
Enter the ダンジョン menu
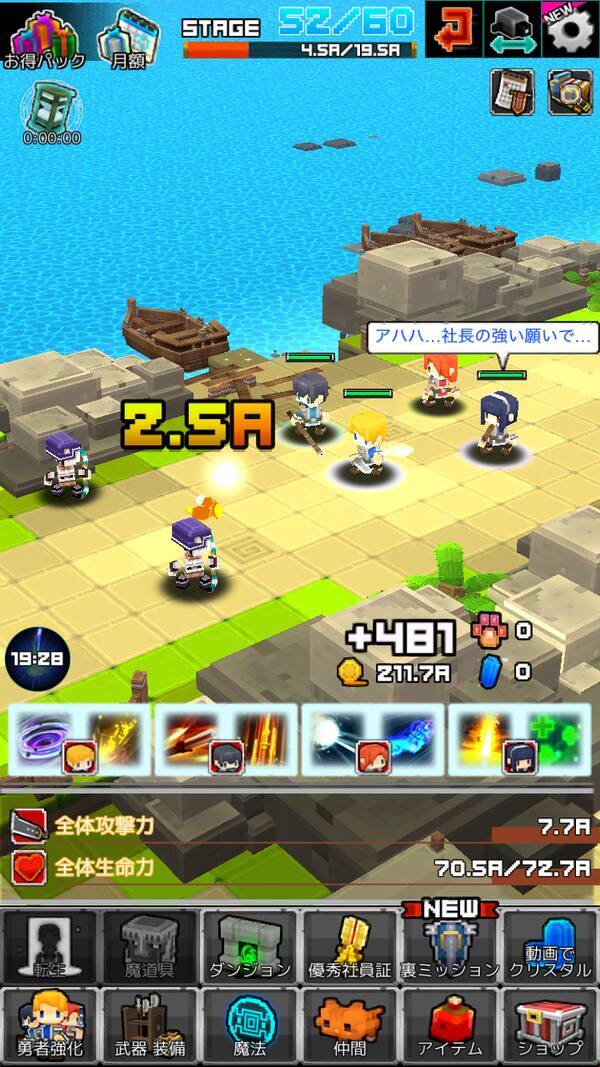pos(250,946)
